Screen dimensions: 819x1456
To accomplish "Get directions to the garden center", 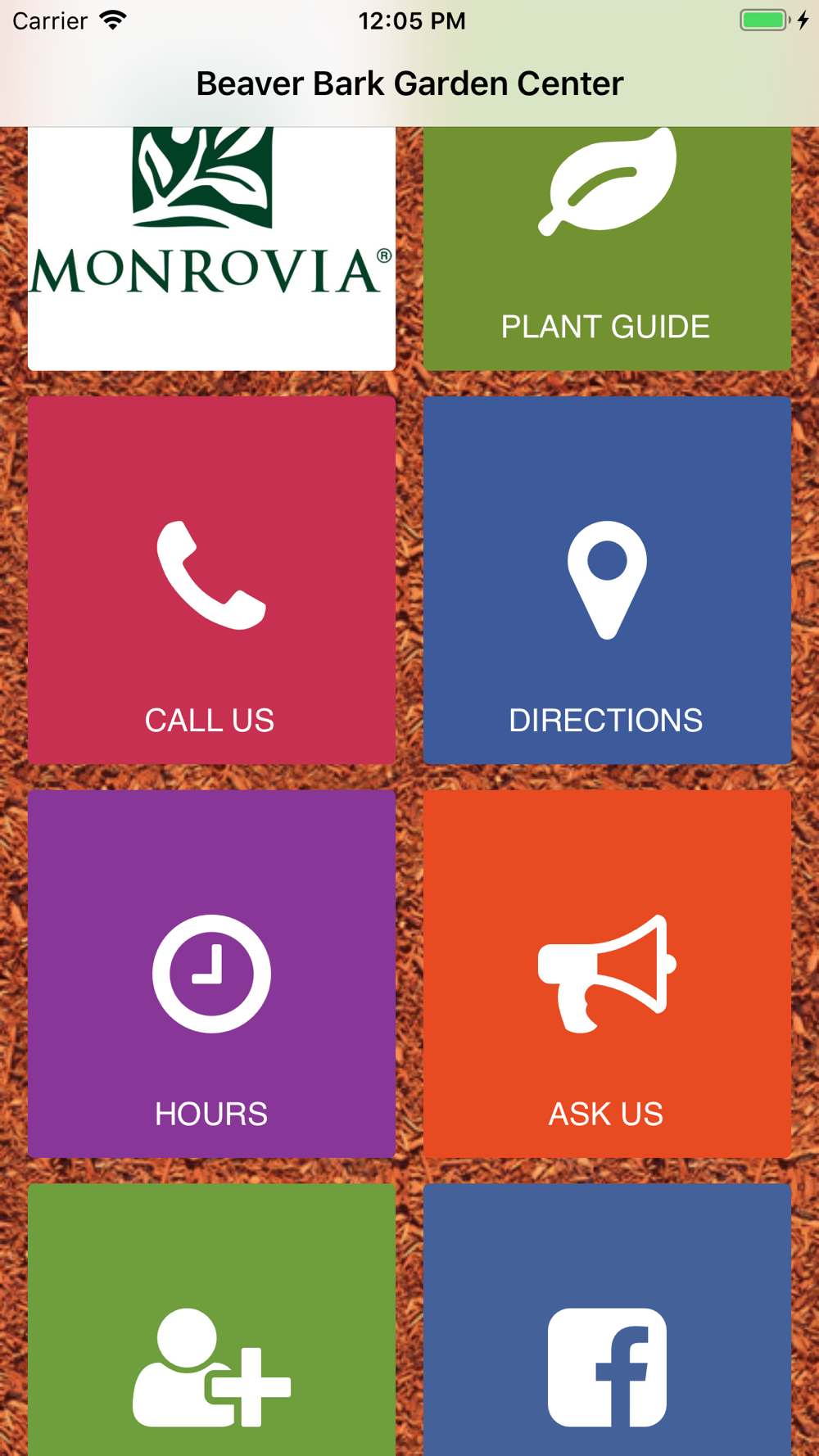I will click(x=607, y=581).
